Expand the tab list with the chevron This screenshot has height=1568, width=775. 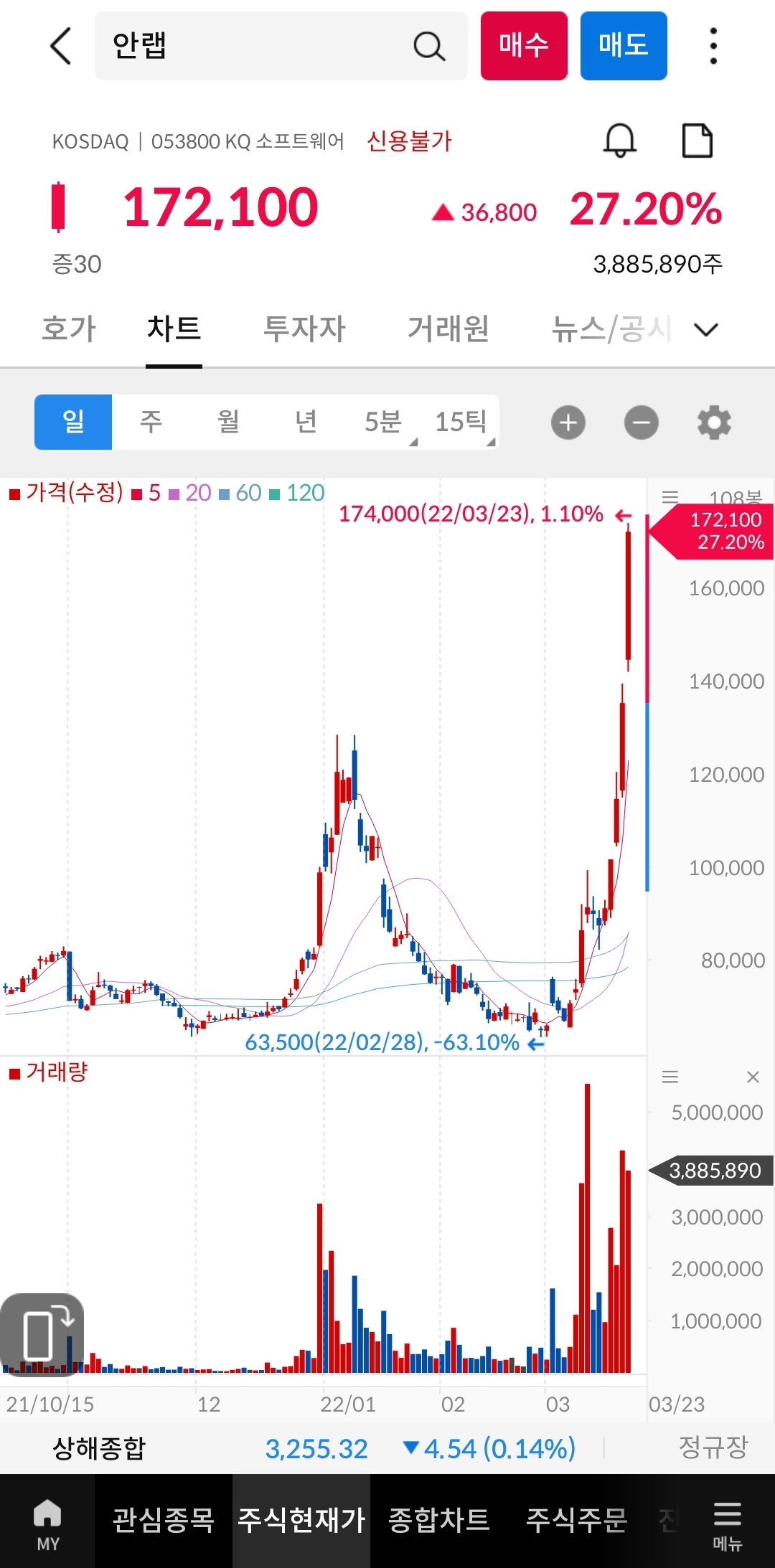pos(706,329)
